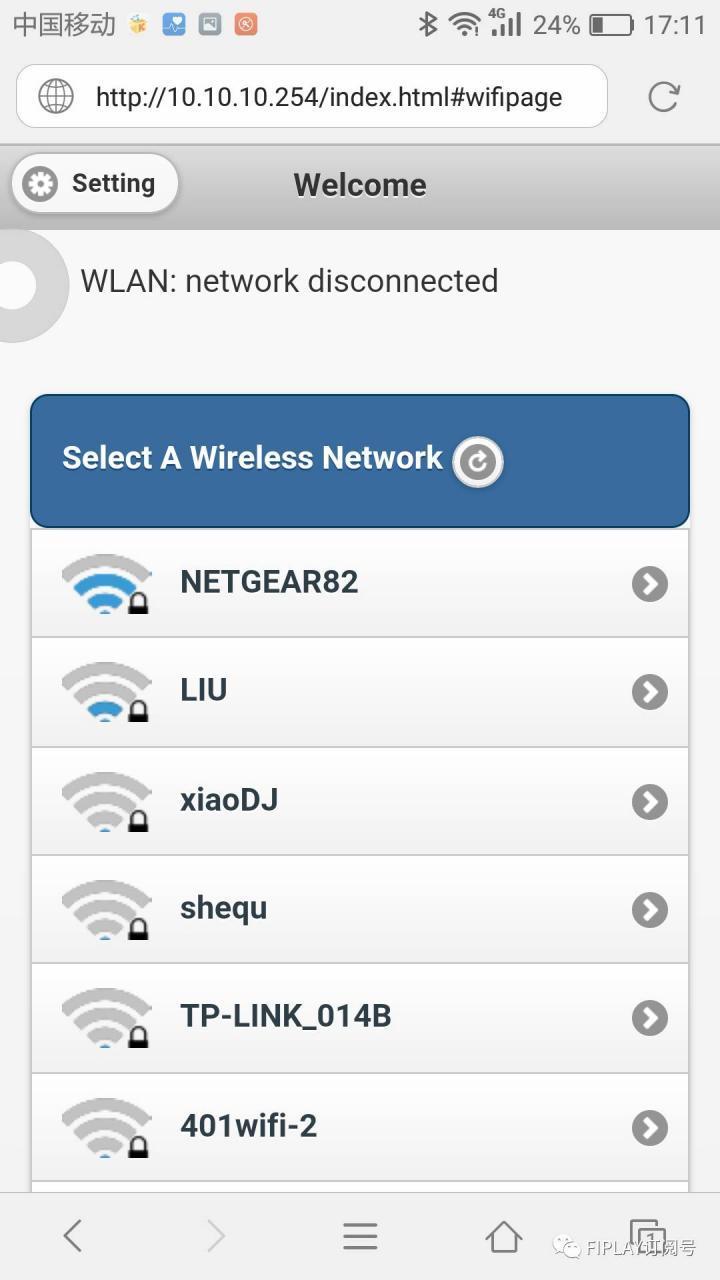
Task: Open the browser menu
Action: coord(360,1236)
